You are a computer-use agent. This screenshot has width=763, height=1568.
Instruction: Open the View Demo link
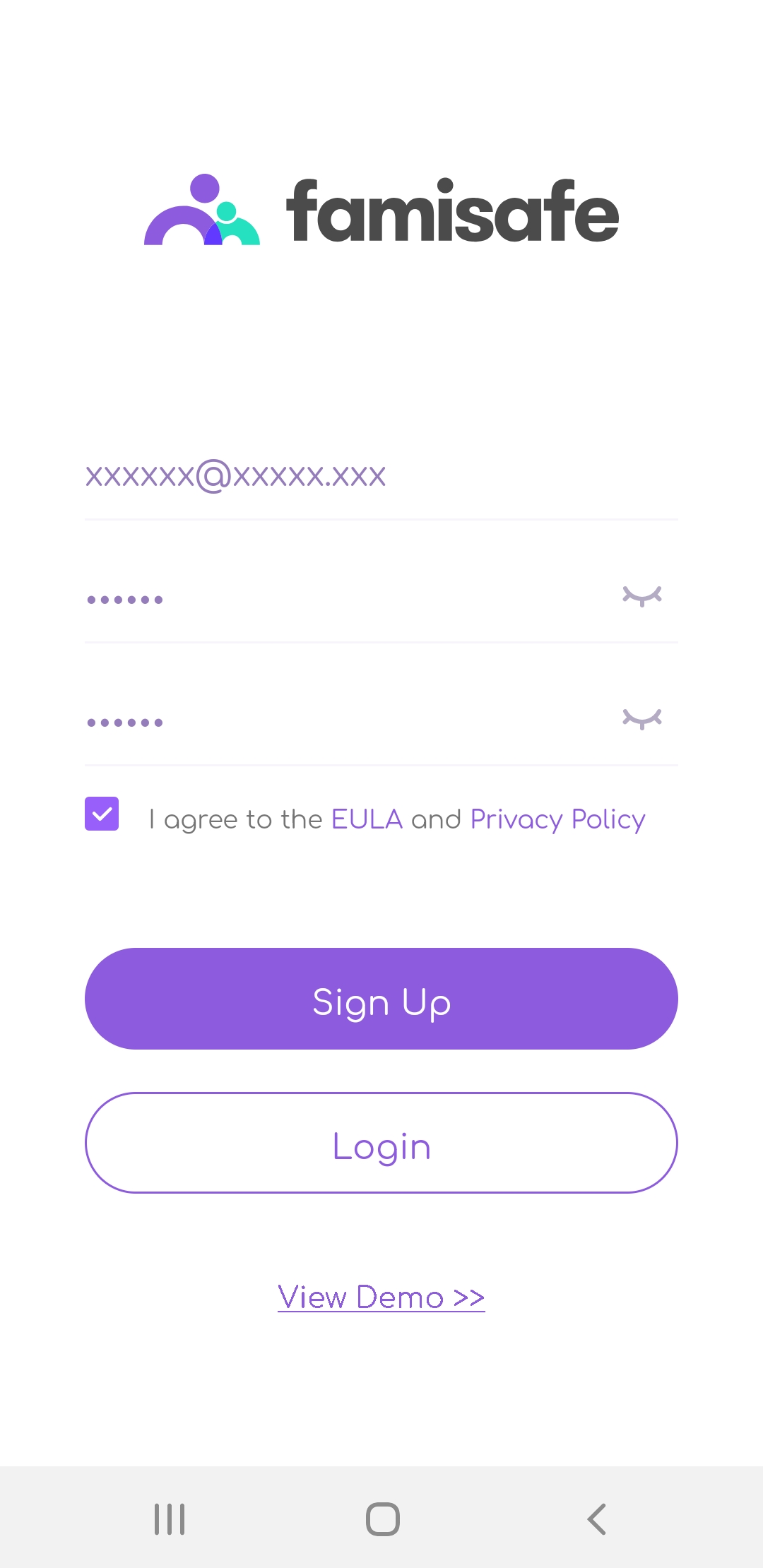381,1297
